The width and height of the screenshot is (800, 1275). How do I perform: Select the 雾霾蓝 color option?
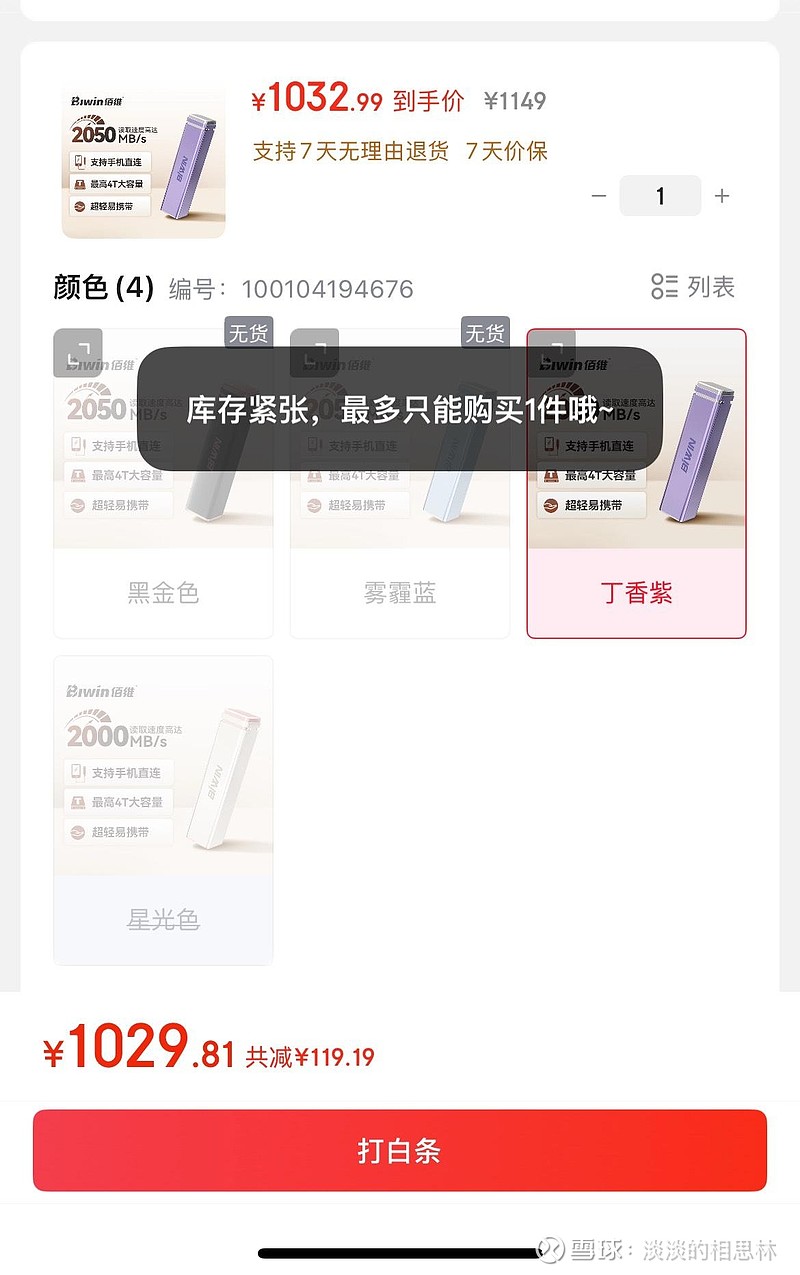(399, 594)
